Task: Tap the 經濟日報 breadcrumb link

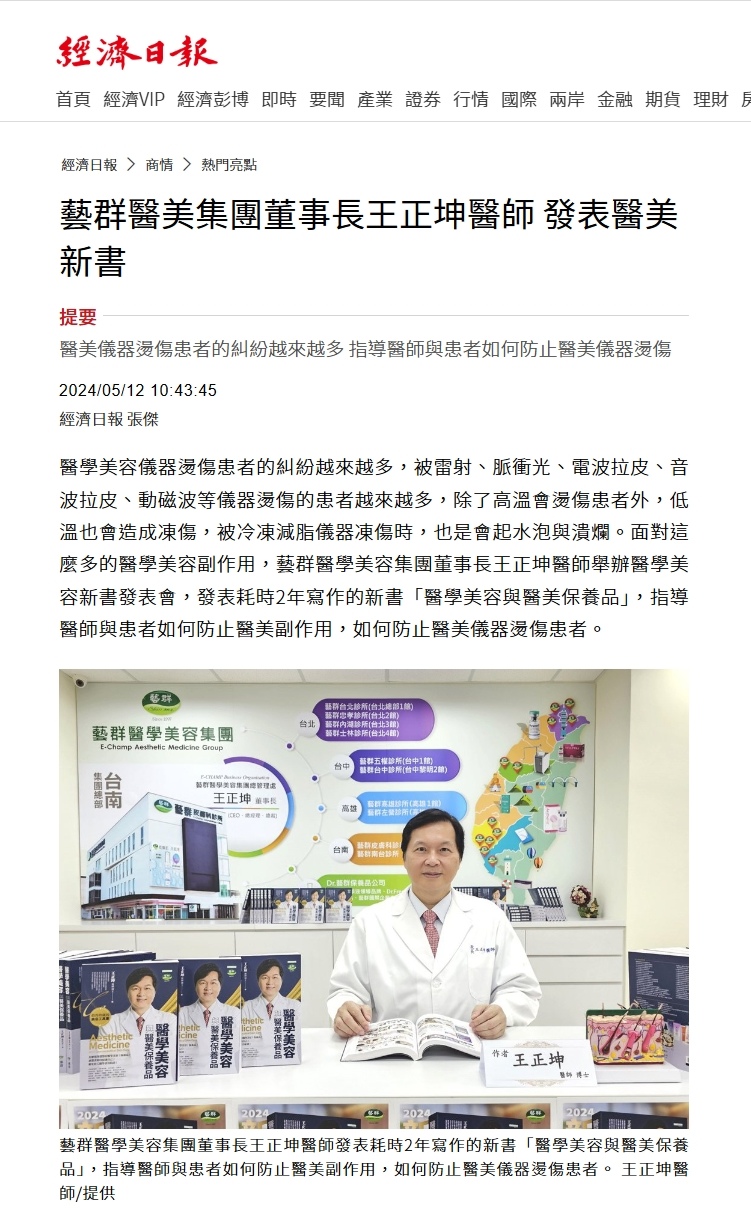Action: click(x=89, y=165)
